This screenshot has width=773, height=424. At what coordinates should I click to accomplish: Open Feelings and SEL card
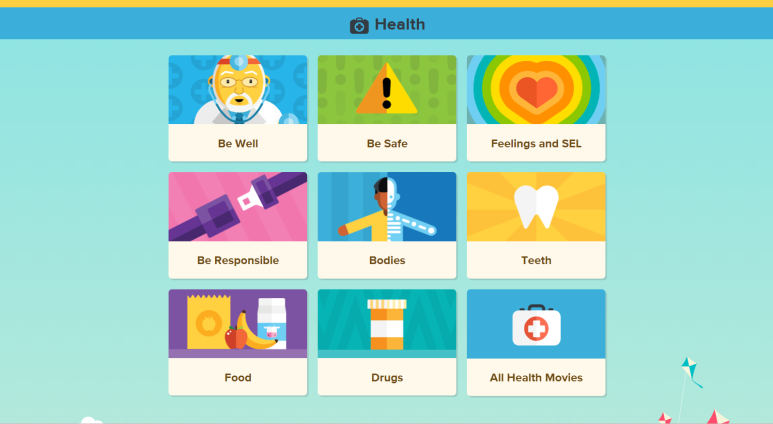point(536,108)
